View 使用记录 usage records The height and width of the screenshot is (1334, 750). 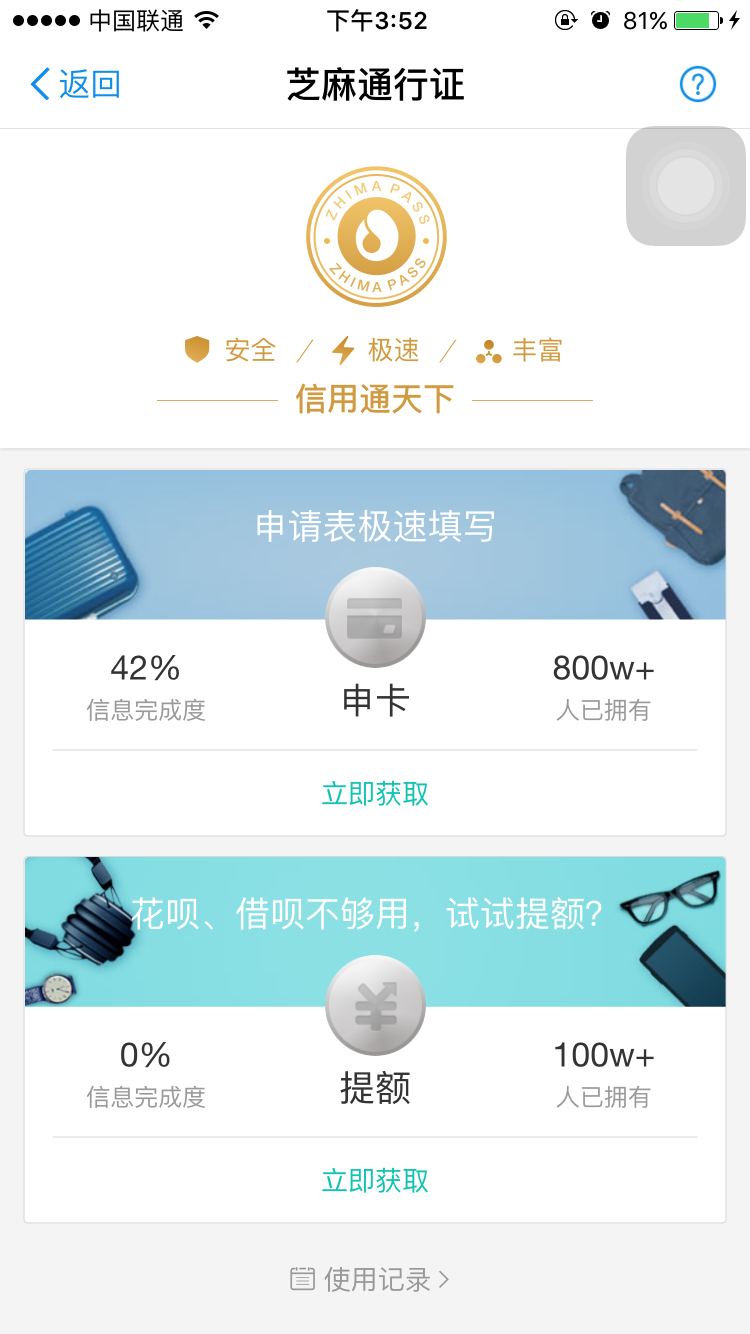coord(370,1278)
